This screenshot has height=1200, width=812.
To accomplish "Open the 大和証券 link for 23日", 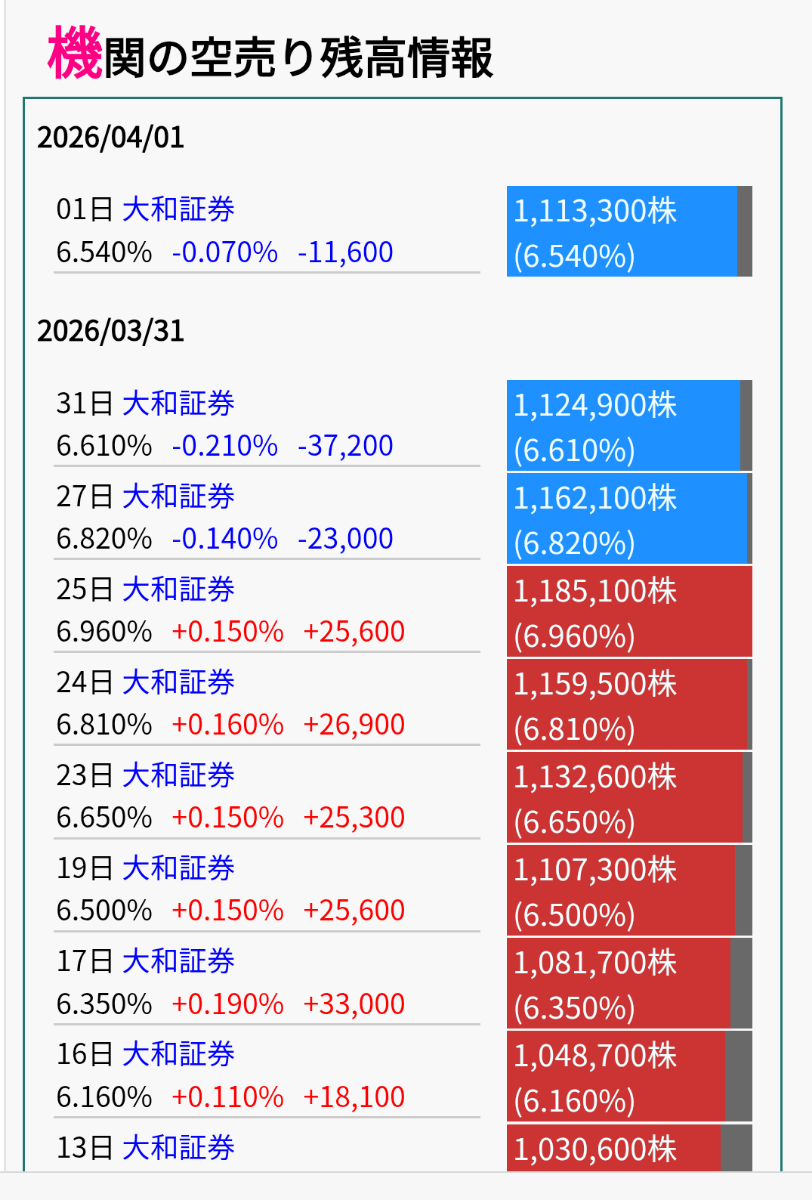I will click(x=178, y=776).
